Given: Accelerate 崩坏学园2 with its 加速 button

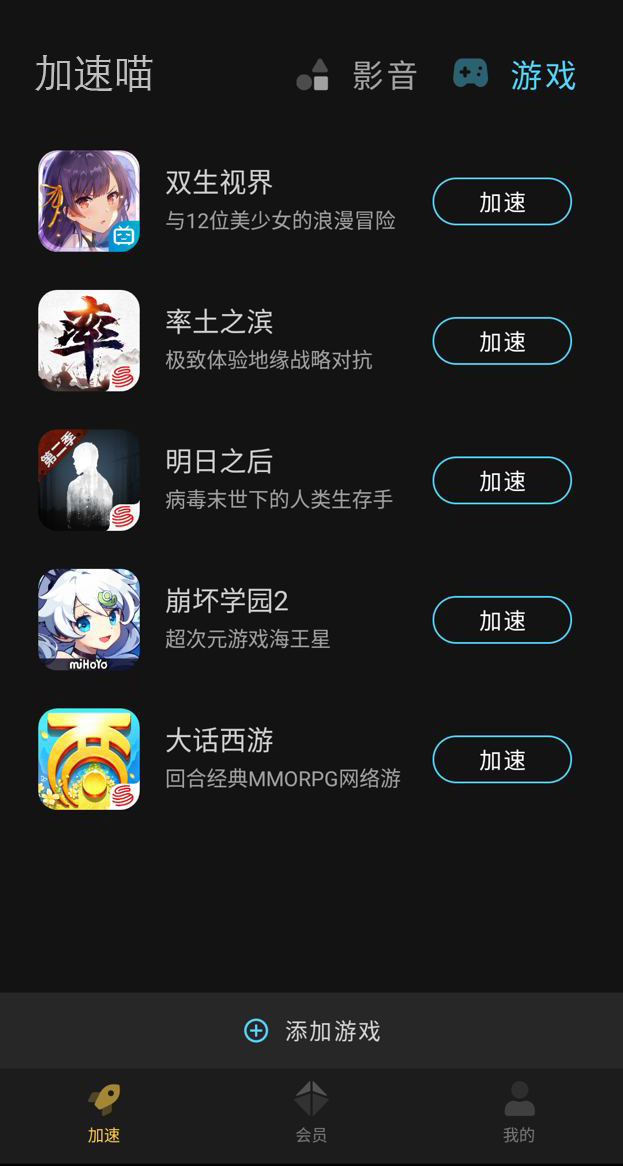Looking at the screenshot, I should [502, 621].
